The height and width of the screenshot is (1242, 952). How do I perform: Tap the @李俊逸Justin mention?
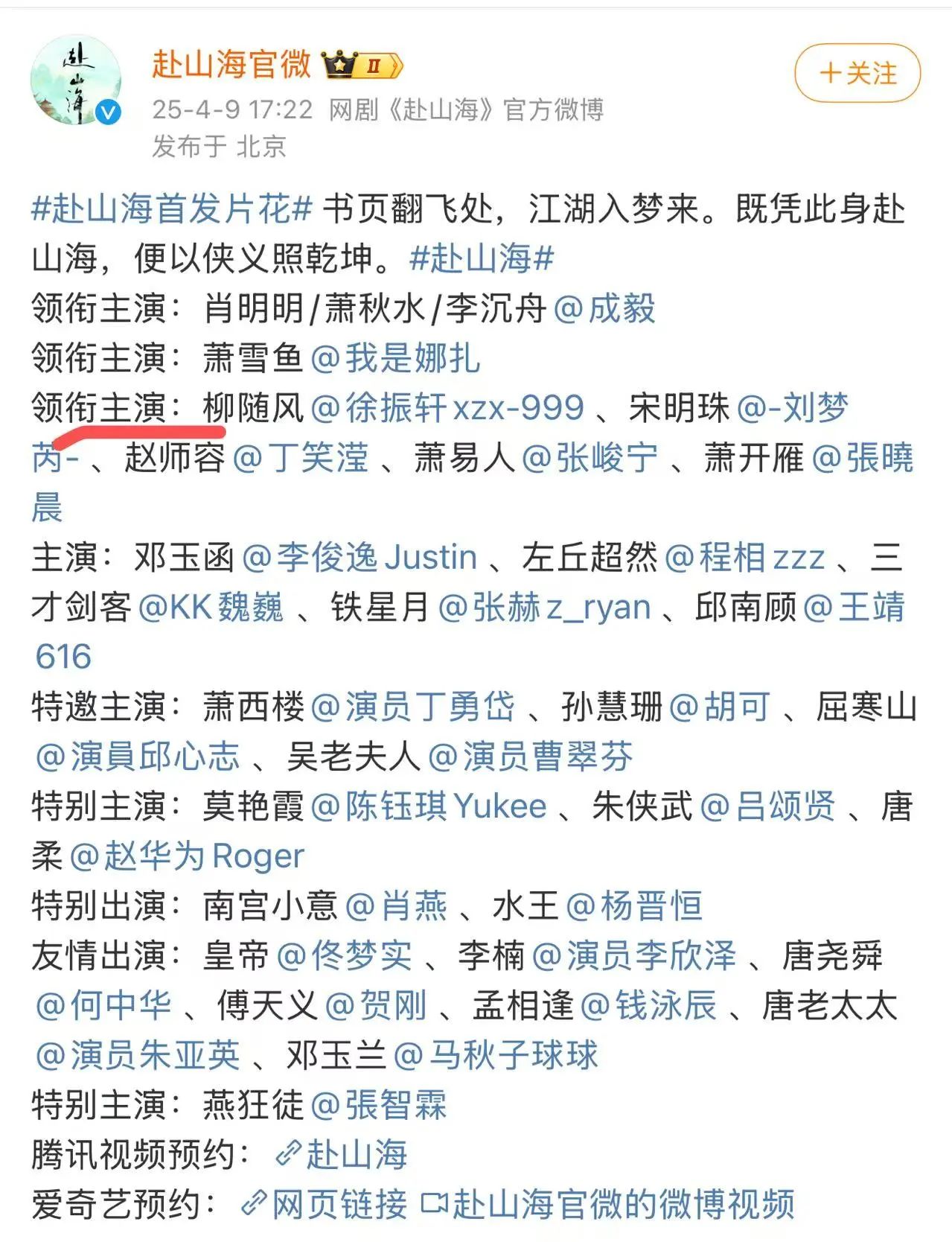(x=360, y=558)
